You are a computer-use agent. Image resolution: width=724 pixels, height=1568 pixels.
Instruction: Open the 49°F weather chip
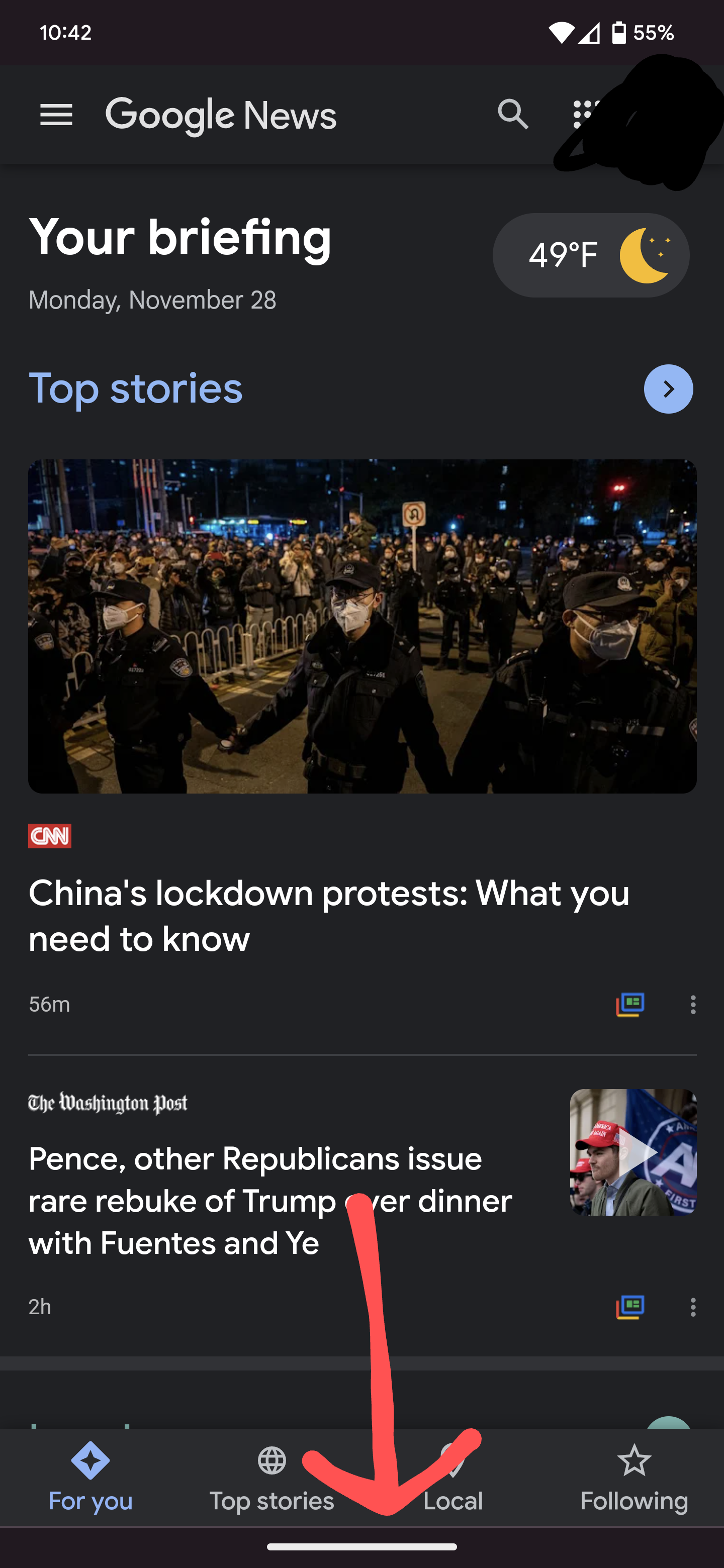pyautogui.click(x=590, y=255)
